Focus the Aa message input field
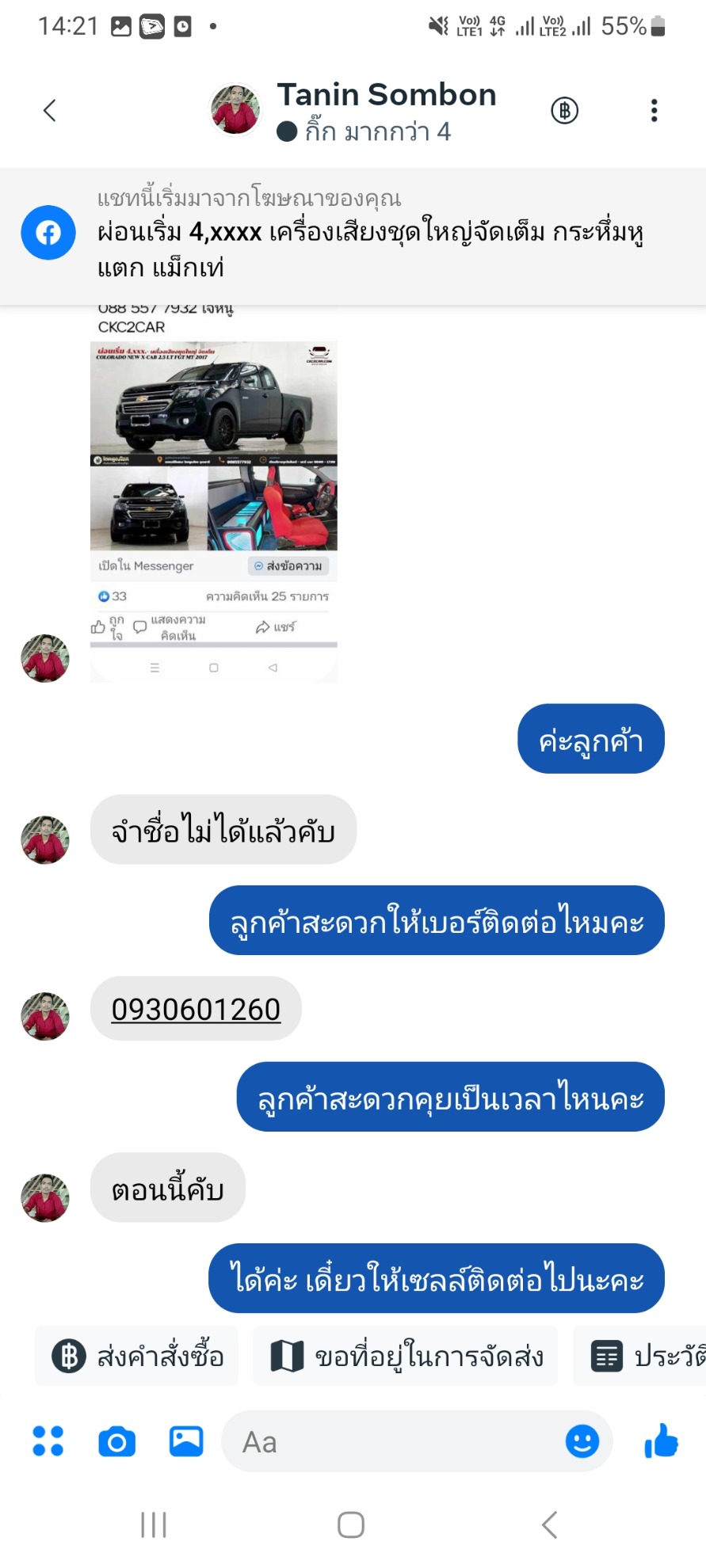Image resolution: width=706 pixels, height=1568 pixels. (392, 1441)
